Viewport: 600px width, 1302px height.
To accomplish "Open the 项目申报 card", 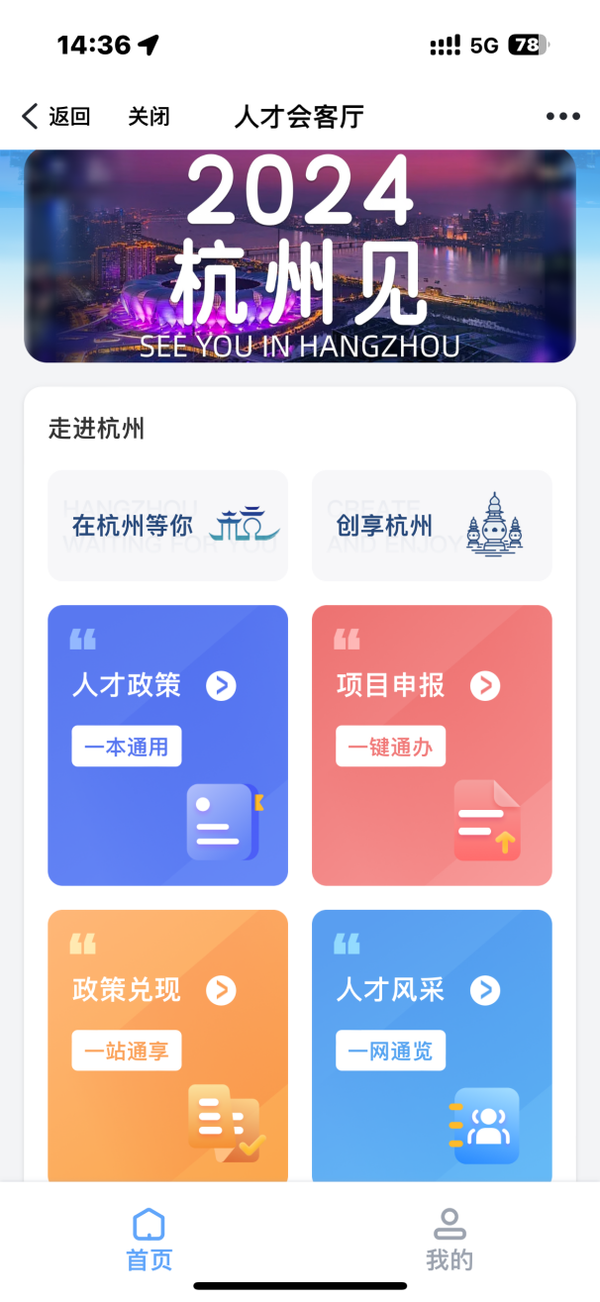I will [432, 745].
